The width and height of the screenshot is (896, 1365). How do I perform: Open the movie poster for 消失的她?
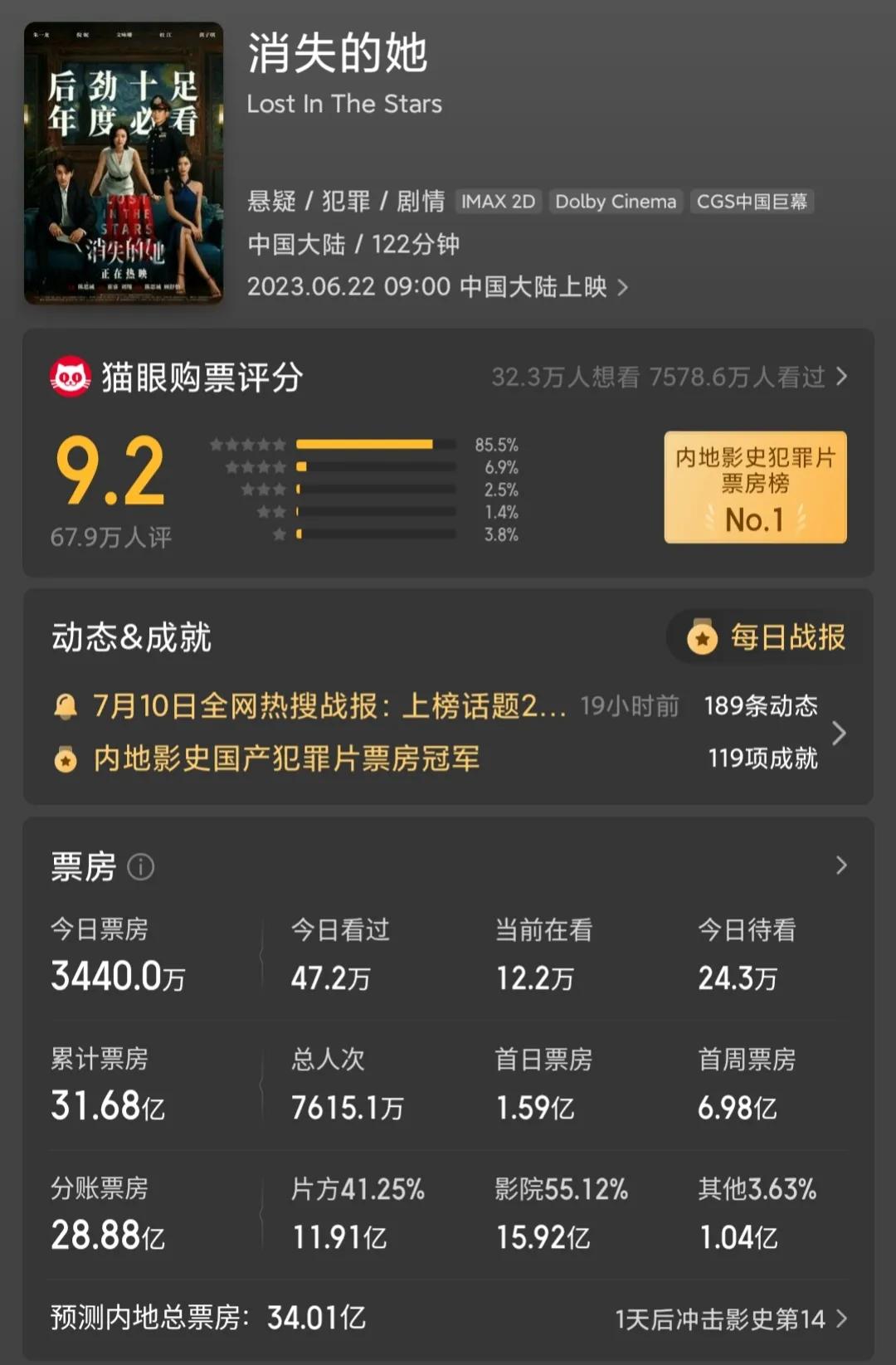(x=124, y=163)
